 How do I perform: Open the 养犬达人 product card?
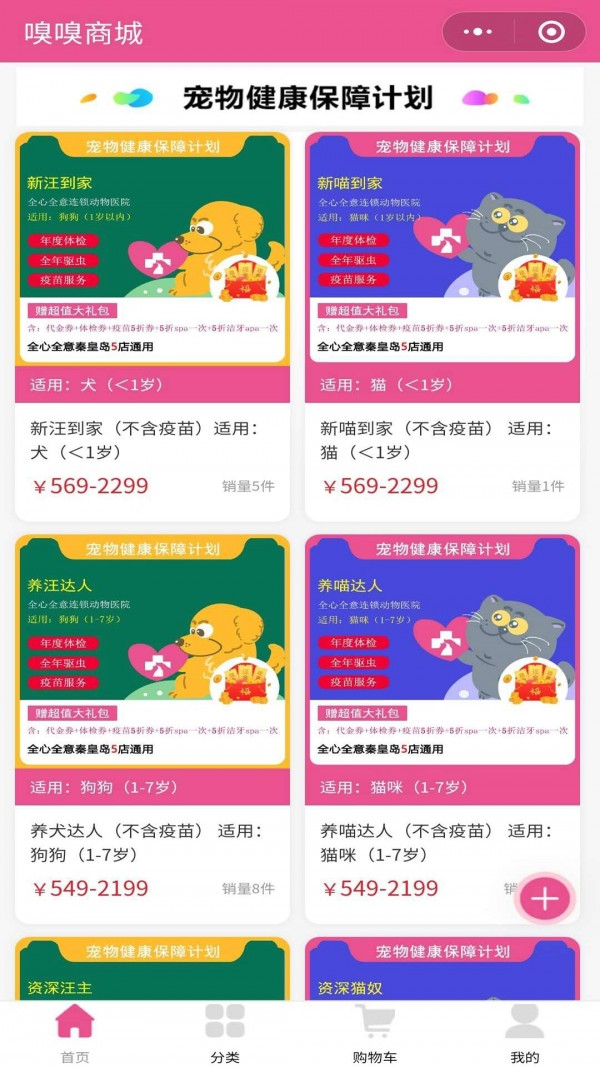pyautogui.click(x=152, y=700)
